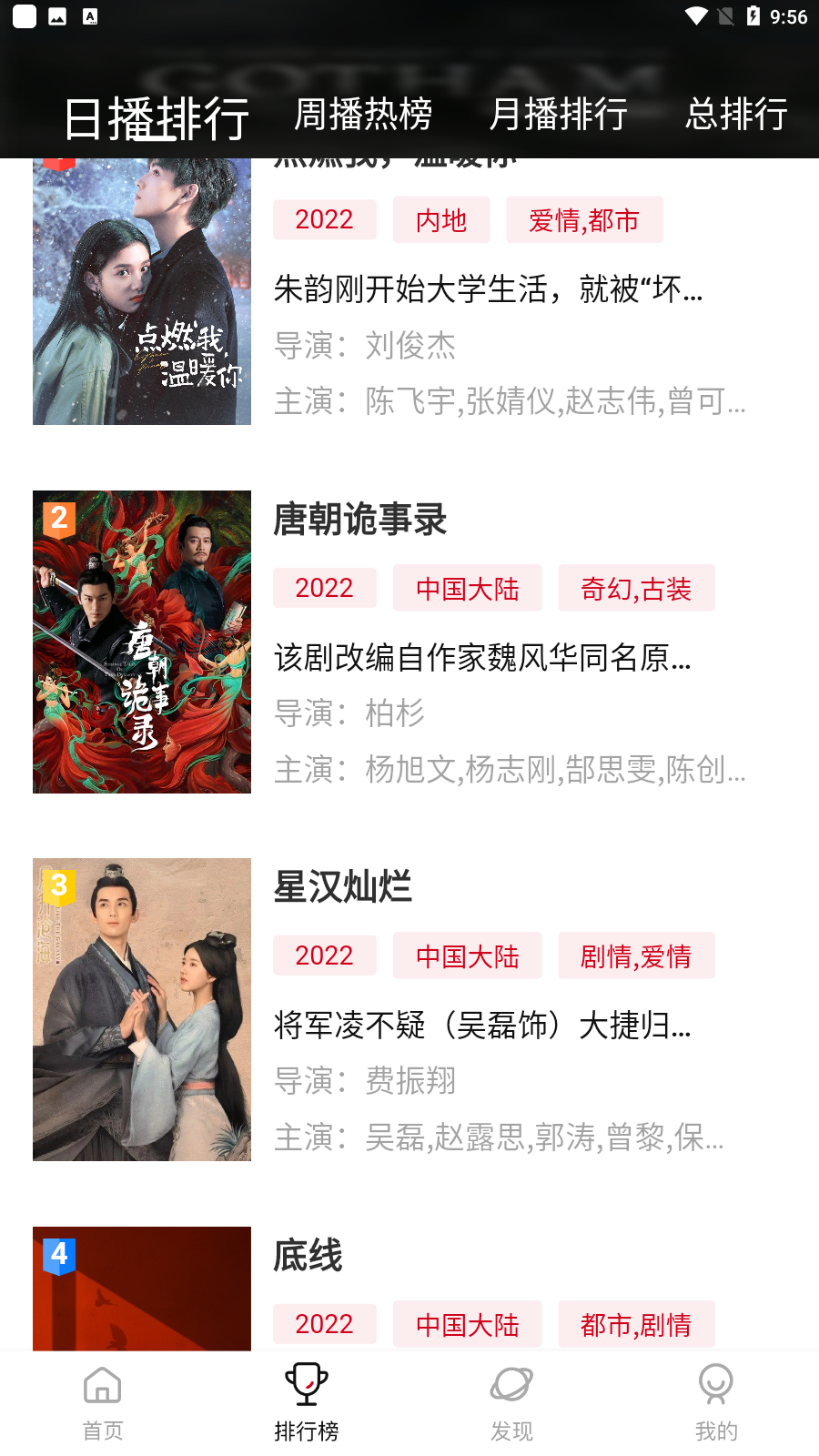Click the 中国大陆 tag under 星汉灿烂
Screen dimensions: 819x1456
(467, 955)
